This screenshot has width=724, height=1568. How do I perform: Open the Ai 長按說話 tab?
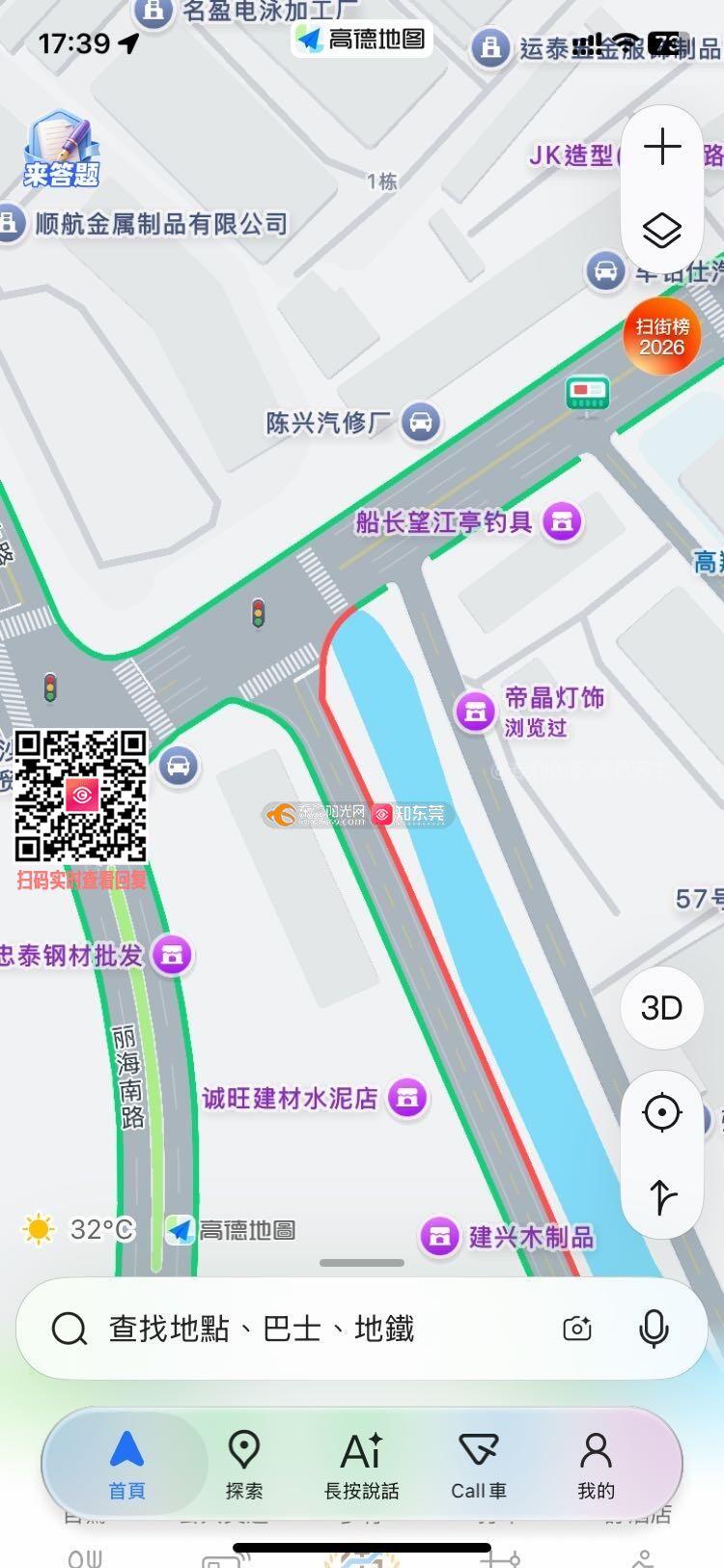pyautogui.click(x=362, y=1465)
